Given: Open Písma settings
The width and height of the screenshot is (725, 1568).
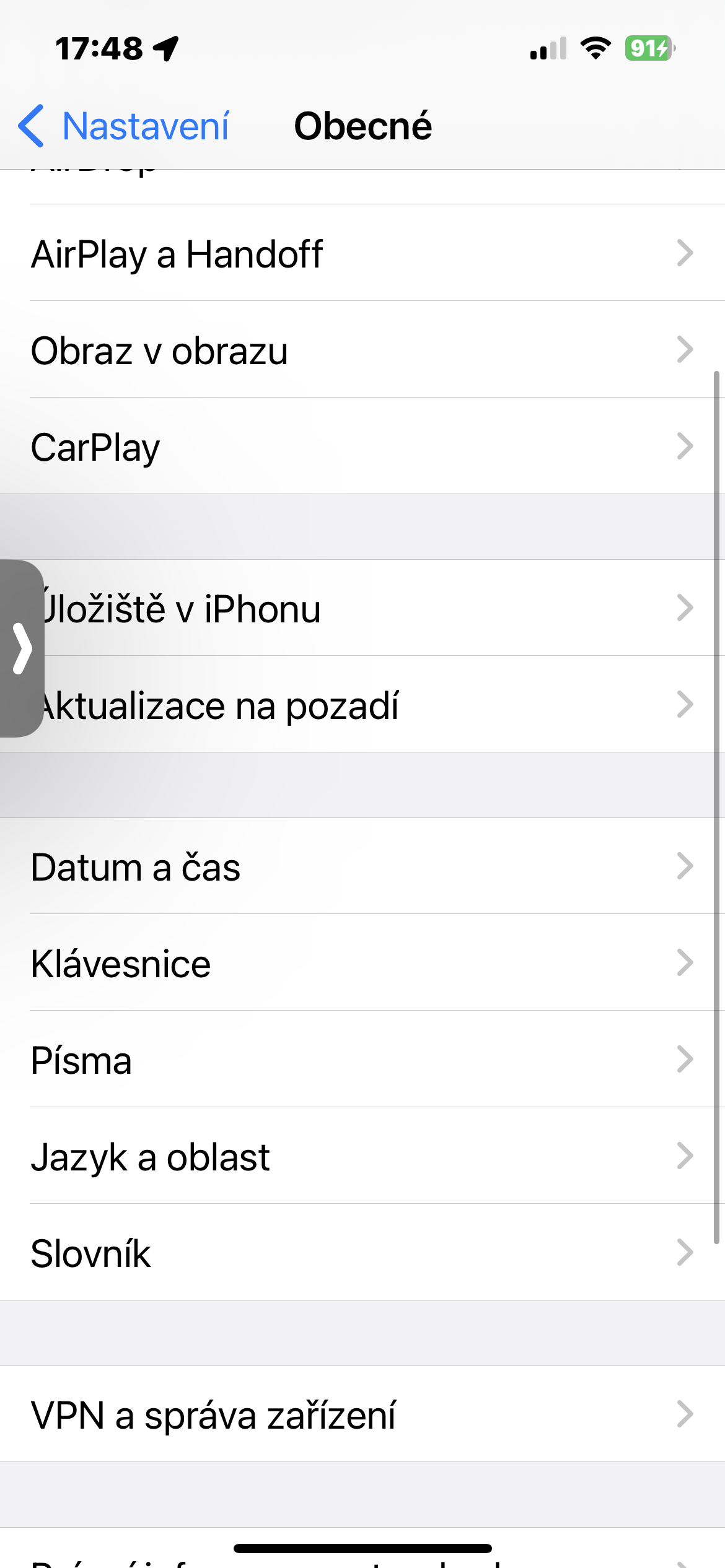Looking at the screenshot, I should (362, 1060).
